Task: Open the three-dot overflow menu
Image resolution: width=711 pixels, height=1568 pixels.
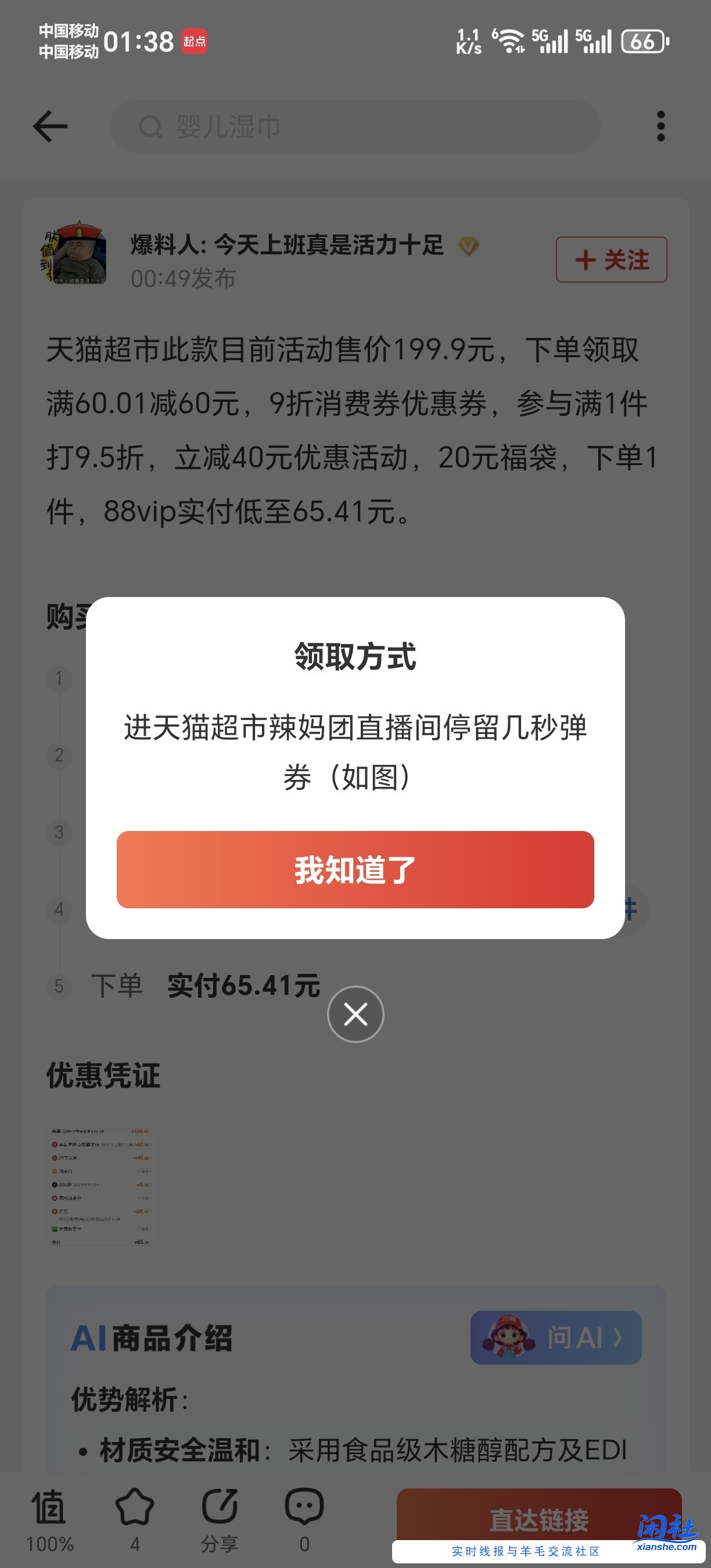Action: (x=660, y=127)
